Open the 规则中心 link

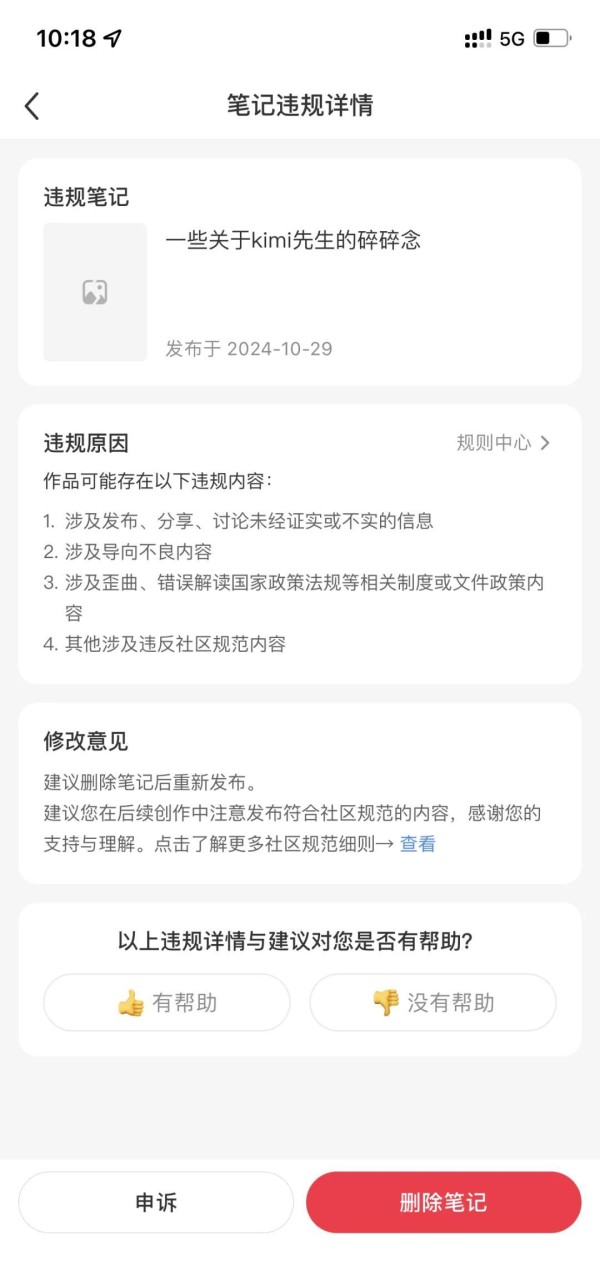tap(503, 443)
